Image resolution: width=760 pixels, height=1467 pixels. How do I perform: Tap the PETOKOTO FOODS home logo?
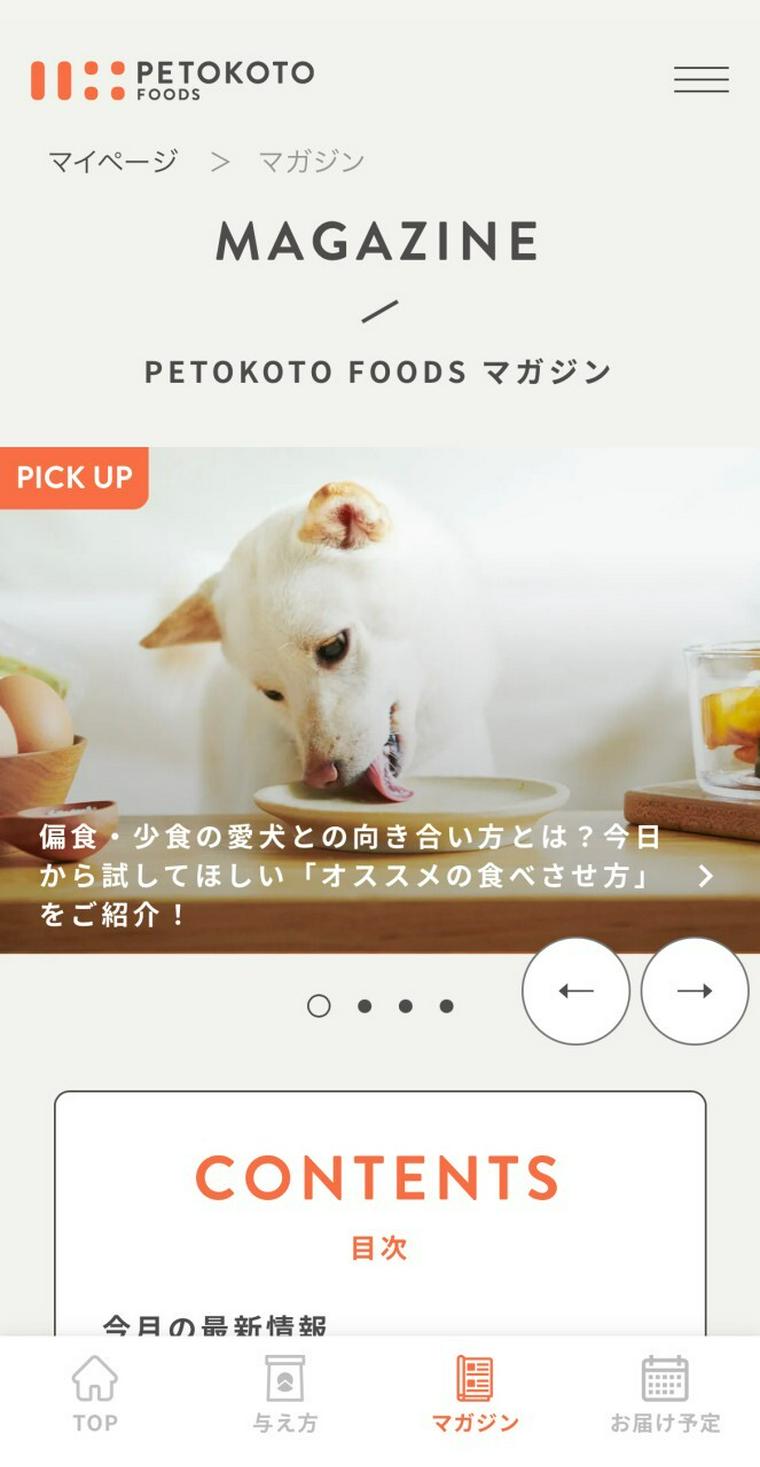pyautogui.click(x=172, y=80)
